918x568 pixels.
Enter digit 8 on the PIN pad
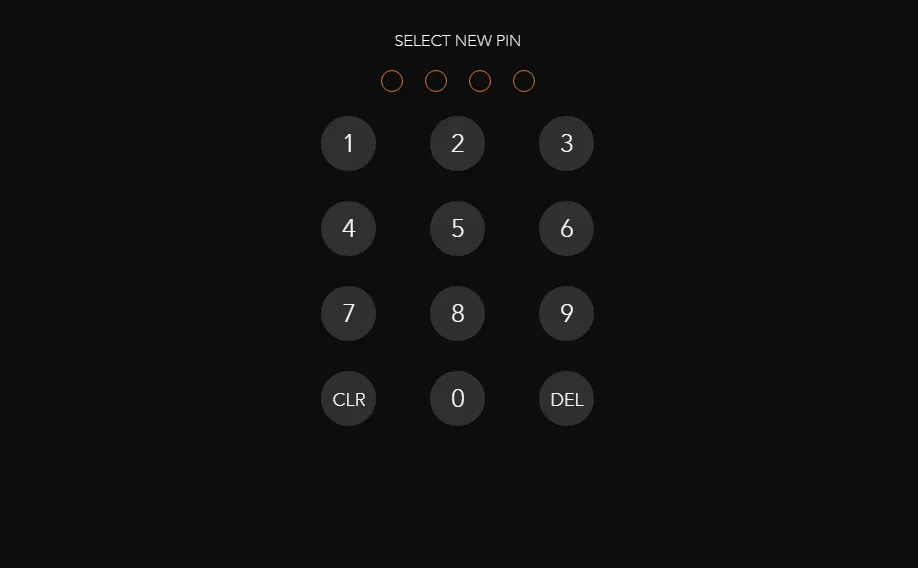tap(457, 314)
